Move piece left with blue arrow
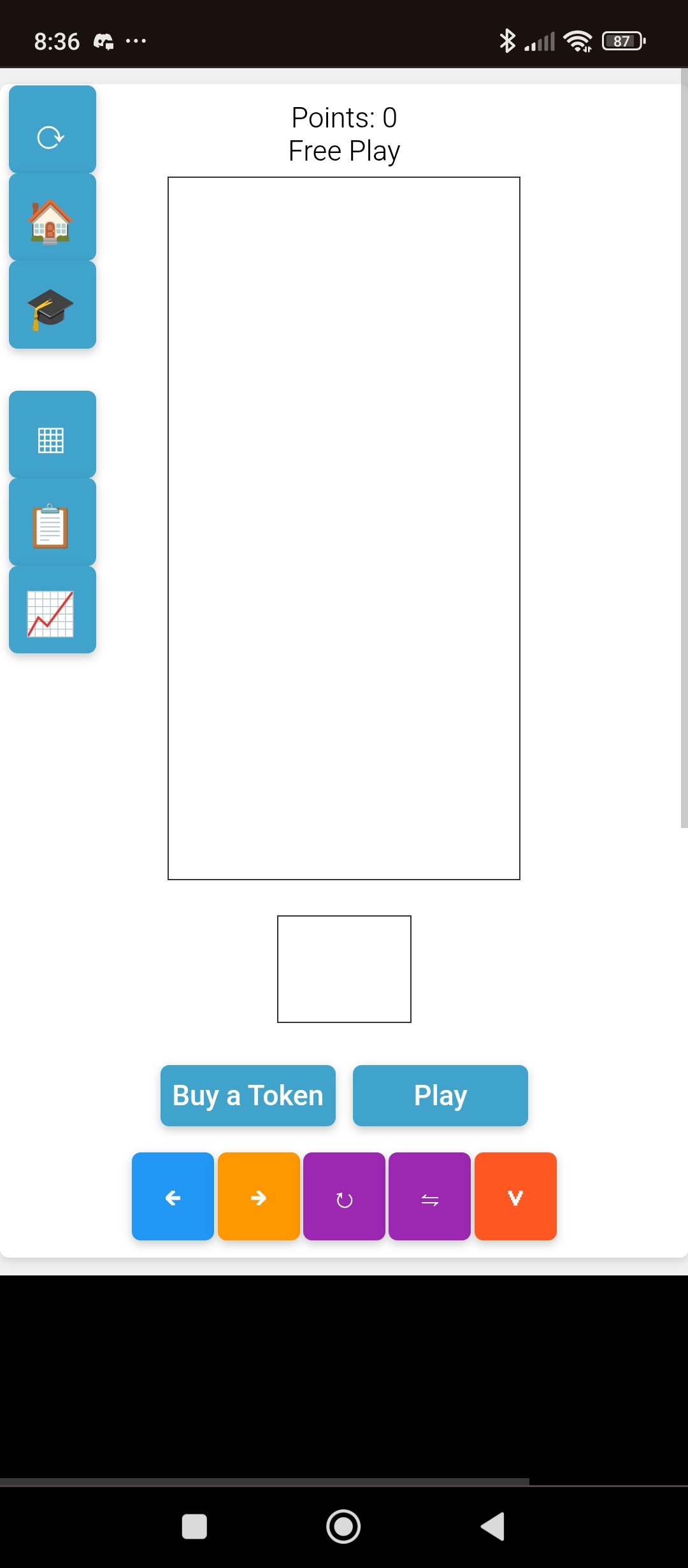This screenshot has height=1568, width=688. (173, 1196)
